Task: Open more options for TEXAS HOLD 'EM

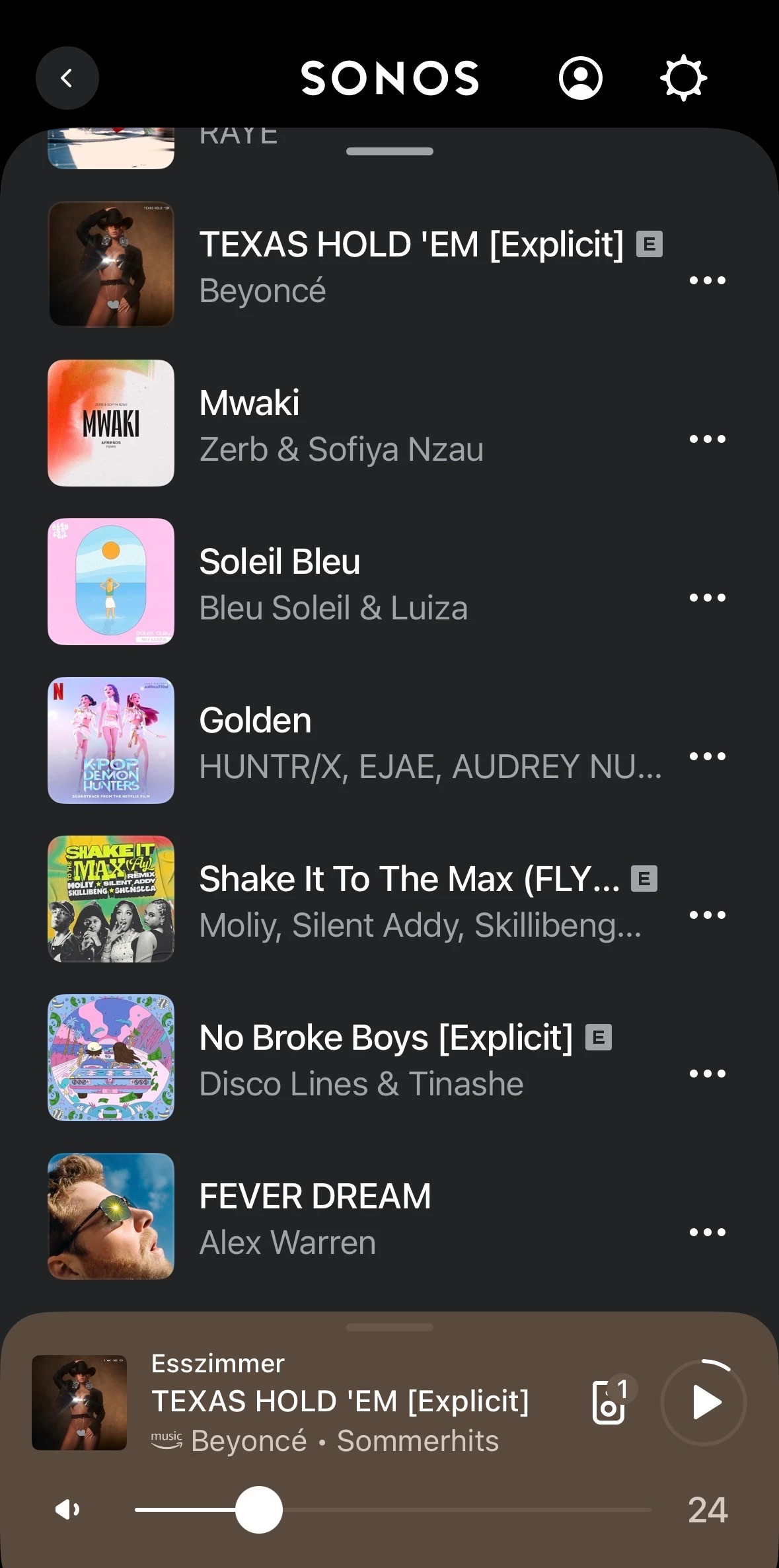Action: pos(707,280)
